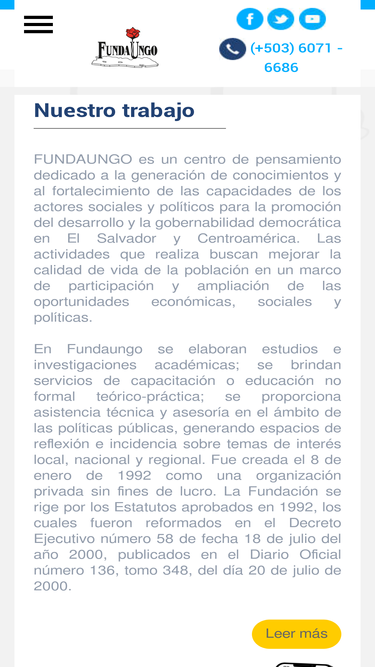Screen dimensions: 375x667
Task: Open the Facebook page icon
Action: [250, 19]
